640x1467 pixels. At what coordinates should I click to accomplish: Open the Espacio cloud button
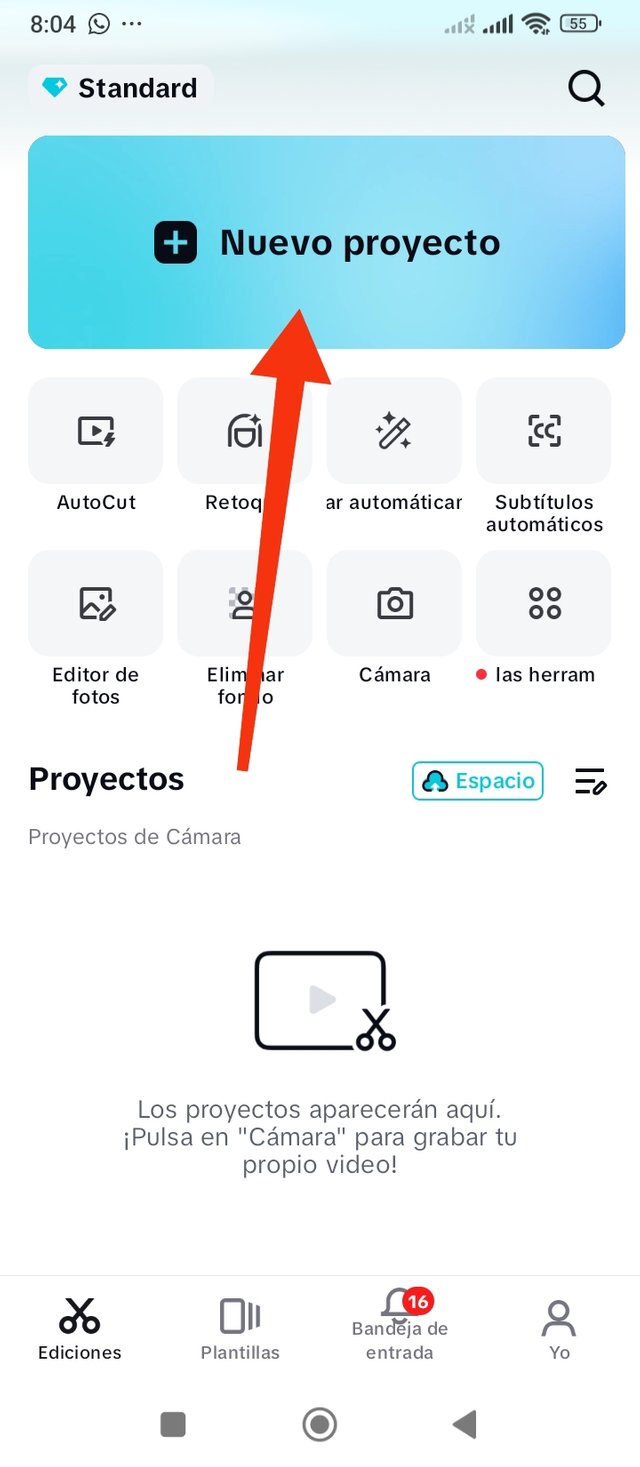coord(477,781)
